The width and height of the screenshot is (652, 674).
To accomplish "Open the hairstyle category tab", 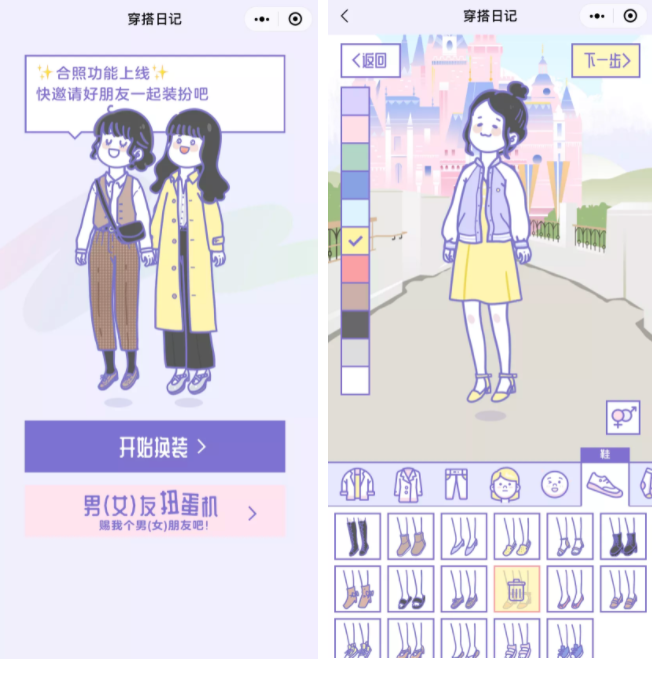I will (x=505, y=485).
